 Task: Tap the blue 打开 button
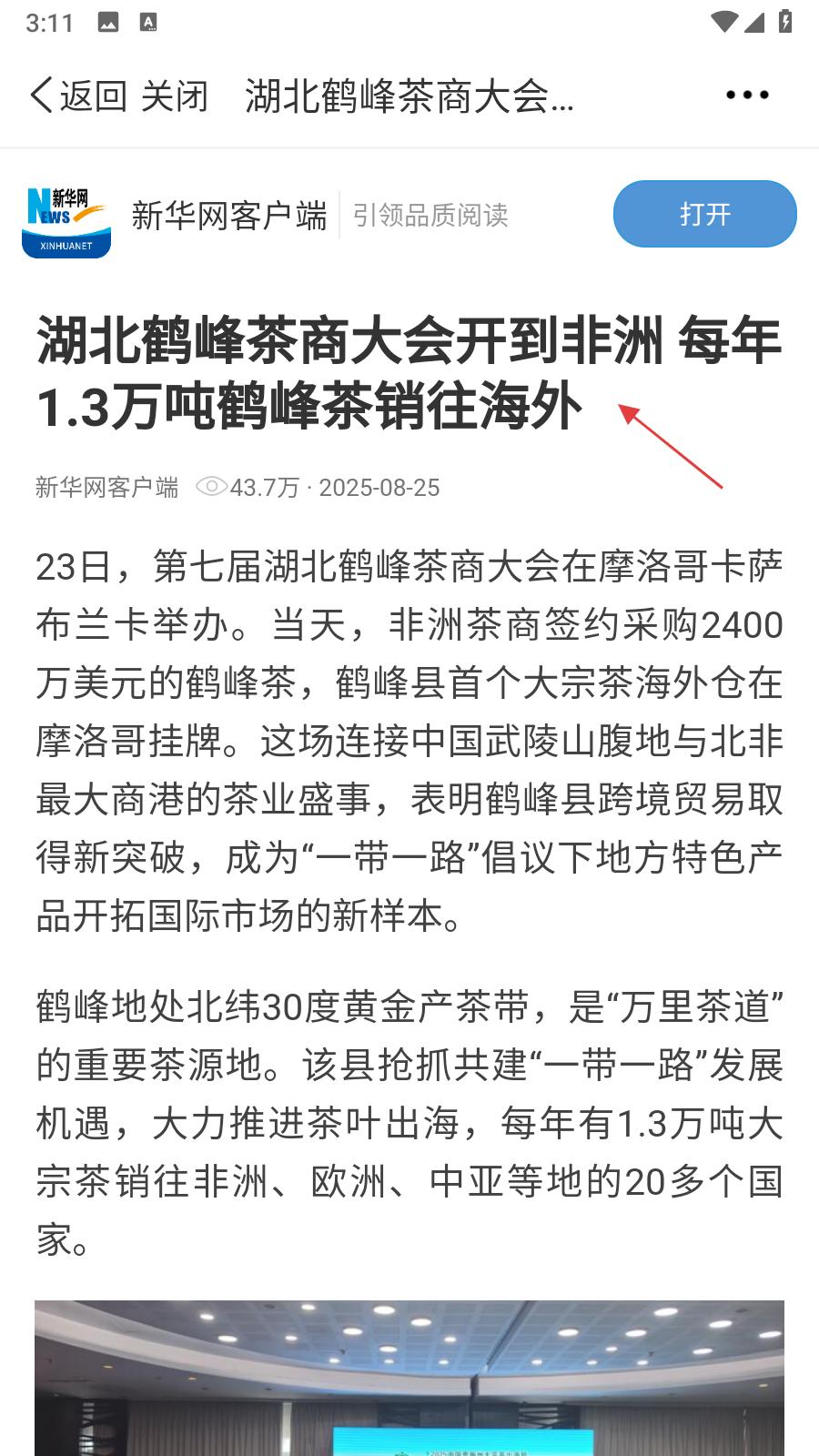(704, 214)
